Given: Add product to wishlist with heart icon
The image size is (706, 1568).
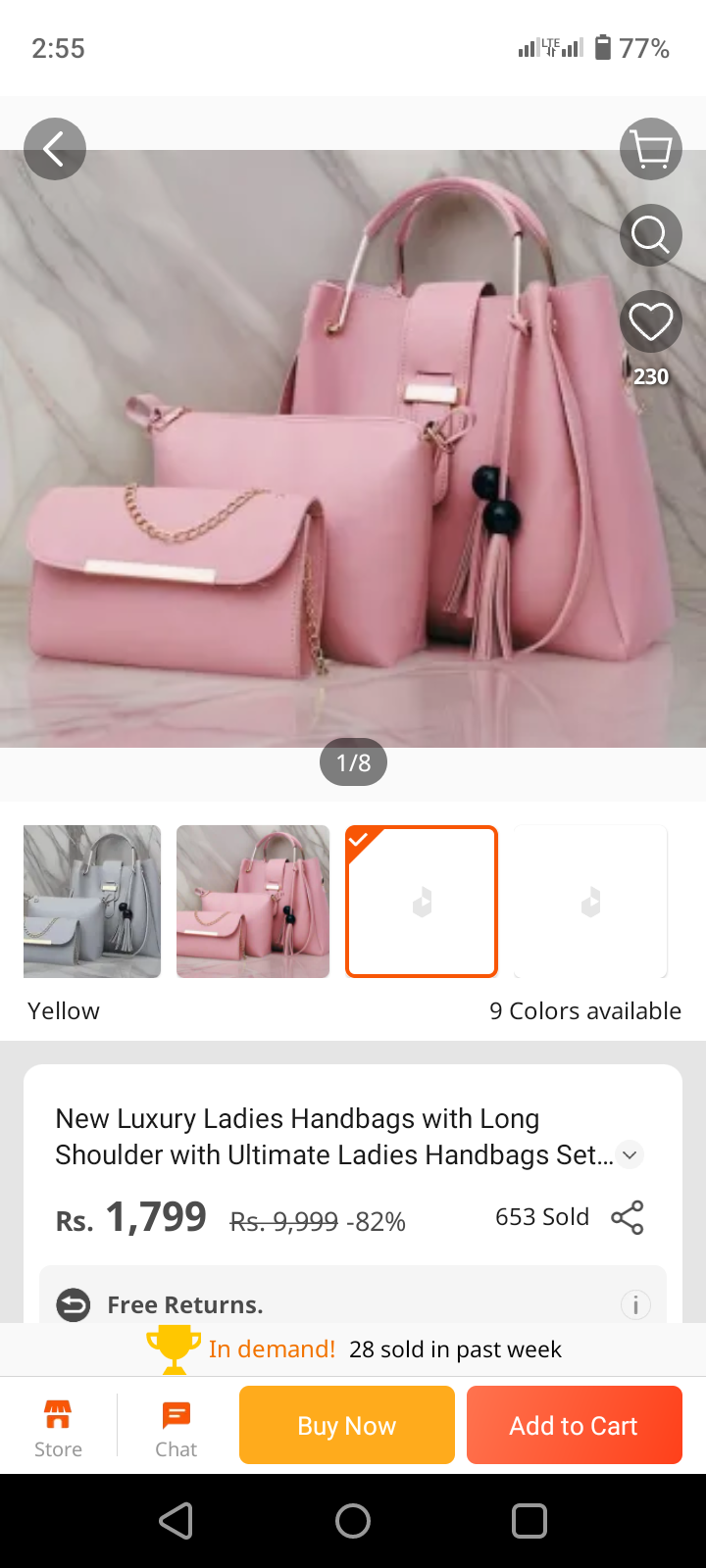Looking at the screenshot, I should [x=651, y=321].
